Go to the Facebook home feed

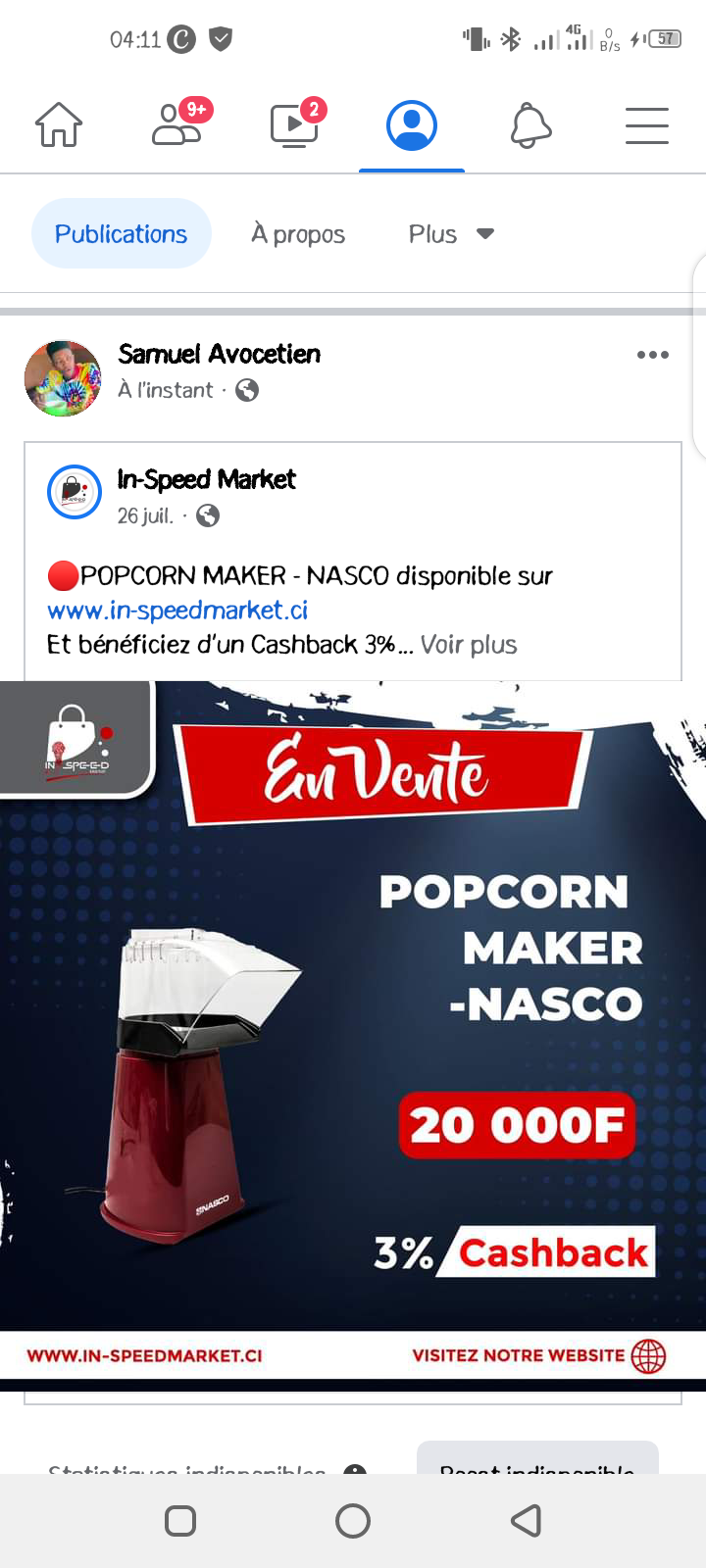pos(59,125)
